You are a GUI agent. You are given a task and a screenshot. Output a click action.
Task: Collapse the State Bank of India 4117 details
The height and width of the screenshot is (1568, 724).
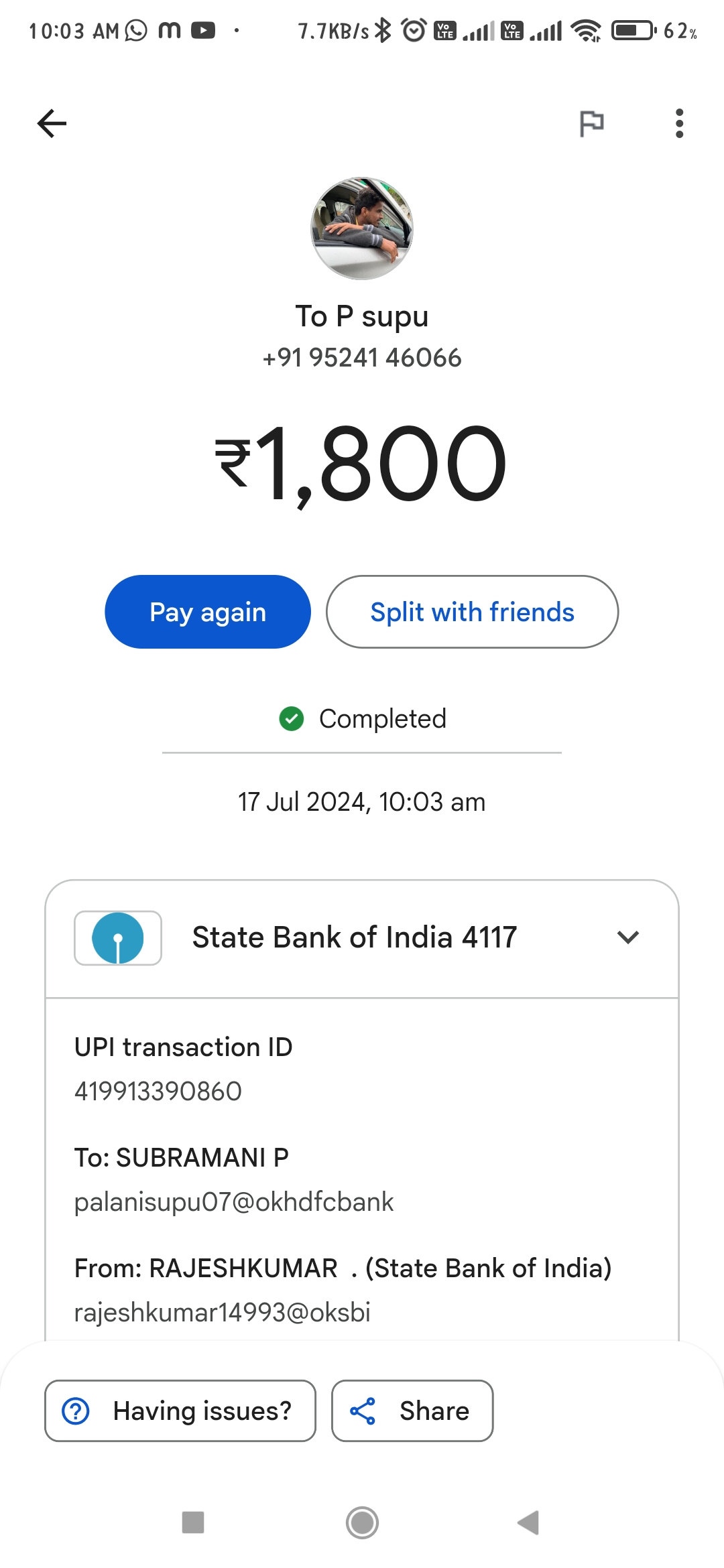point(628,937)
